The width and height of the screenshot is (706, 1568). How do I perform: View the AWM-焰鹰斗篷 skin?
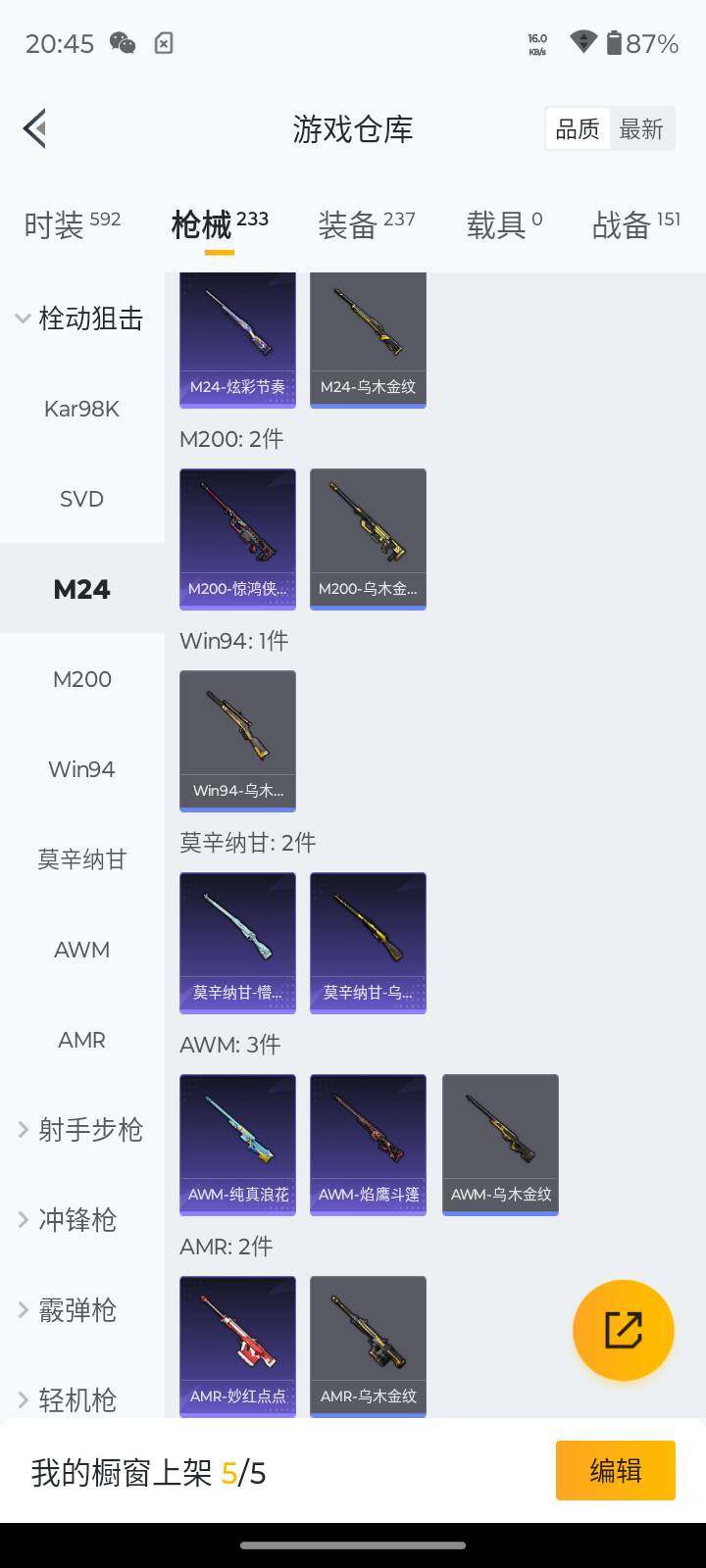pyautogui.click(x=368, y=1144)
